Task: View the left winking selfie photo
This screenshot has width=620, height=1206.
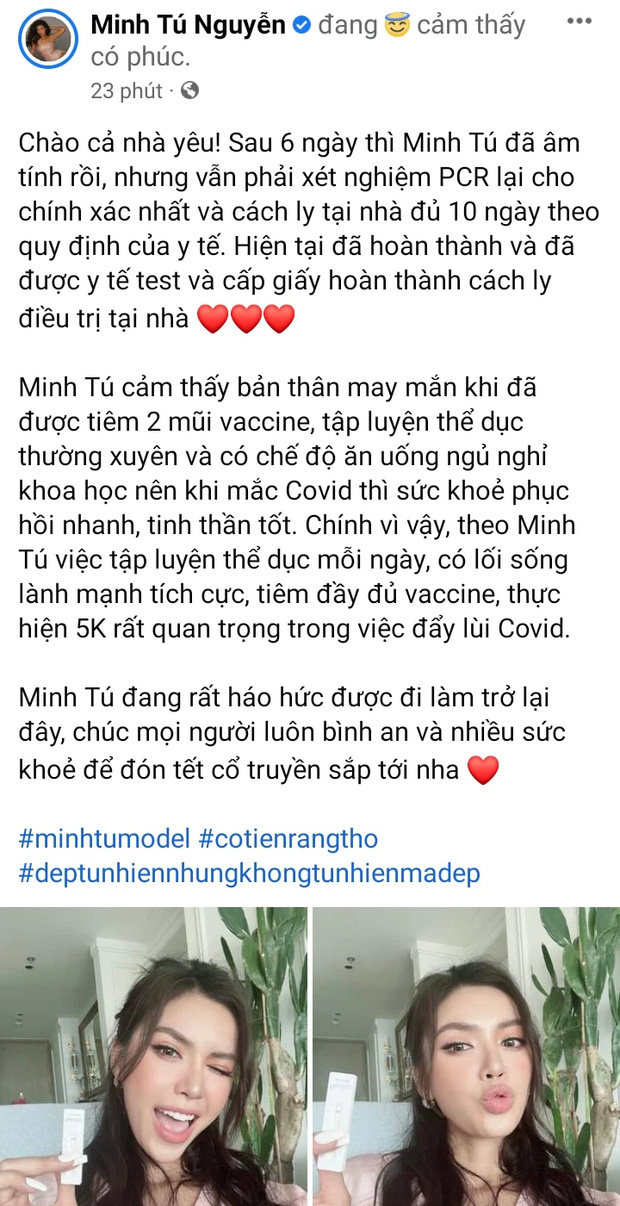Action: [153, 1055]
